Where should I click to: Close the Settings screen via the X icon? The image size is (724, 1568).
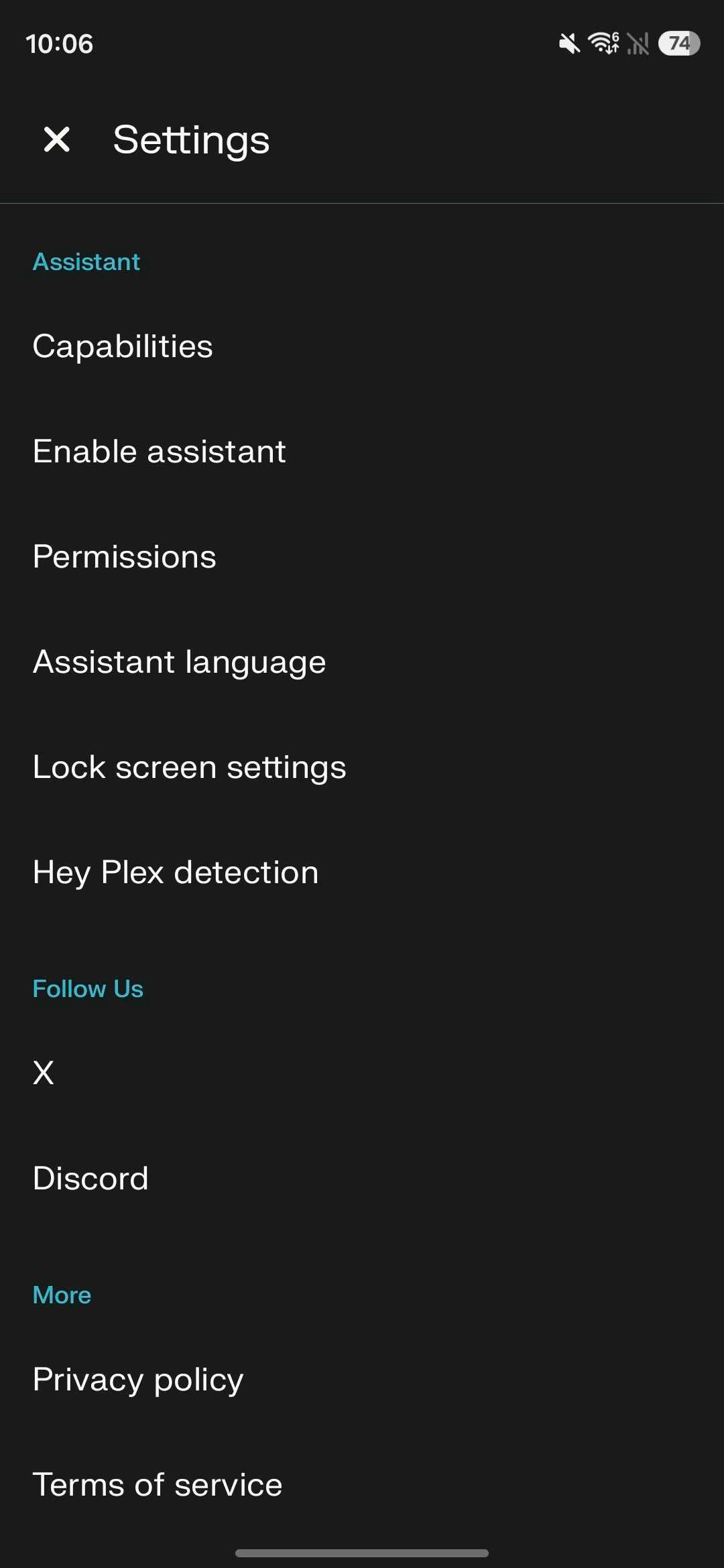tap(58, 139)
